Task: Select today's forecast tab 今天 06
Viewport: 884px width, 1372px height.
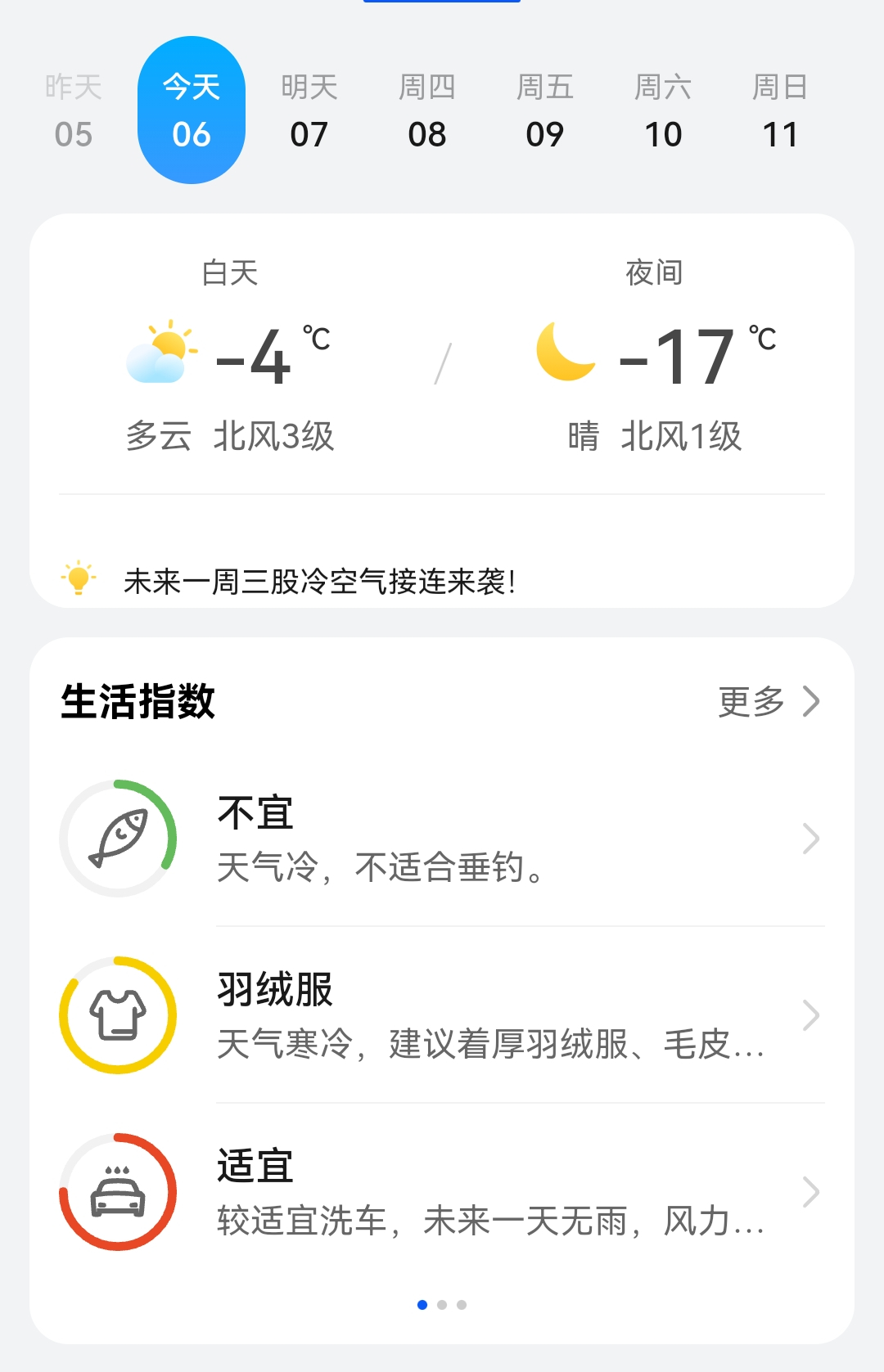Action: (x=192, y=110)
